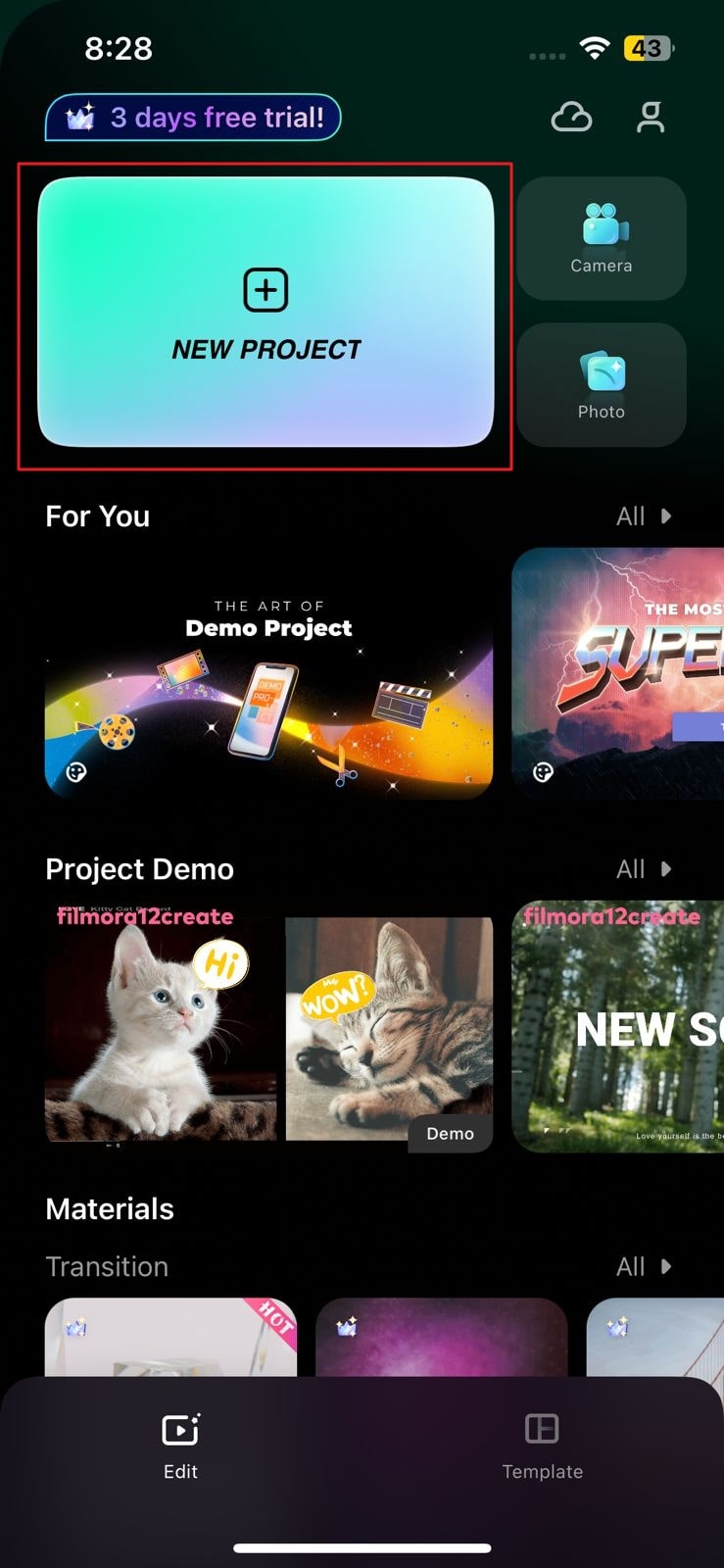
Task: Open the Photo editor
Action: 601,385
